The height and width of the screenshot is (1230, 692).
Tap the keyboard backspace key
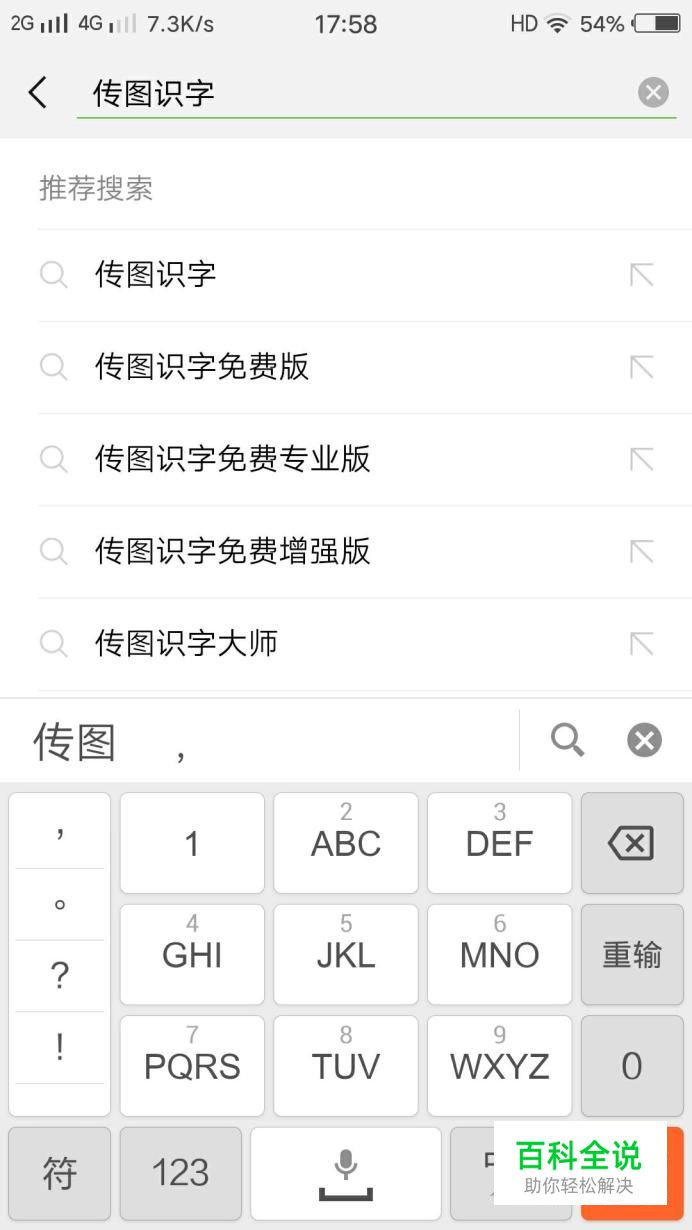632,843
